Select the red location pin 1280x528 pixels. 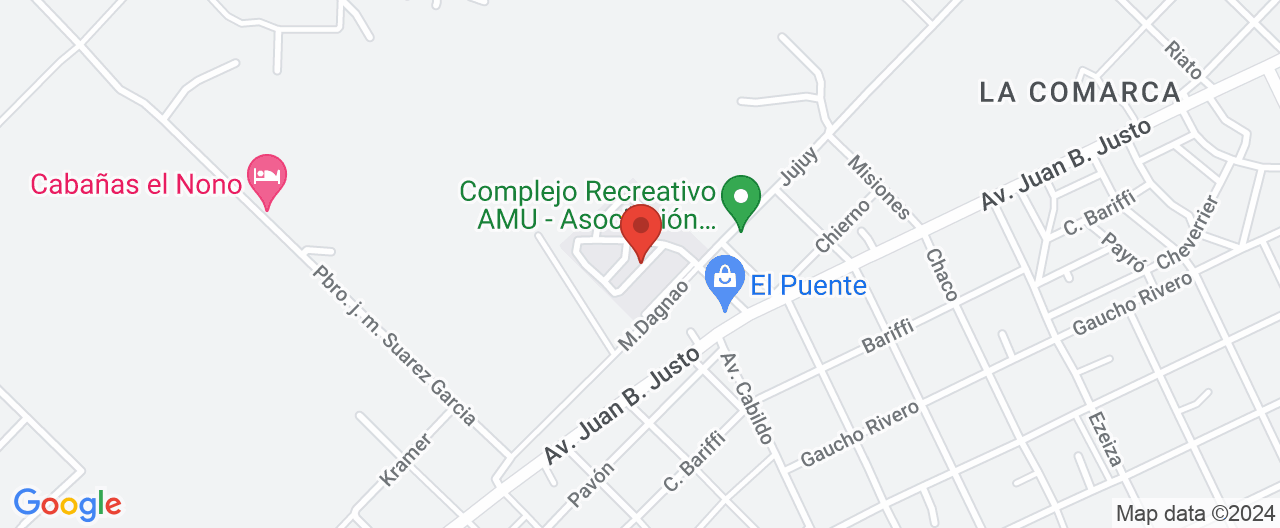click(640, 230)
